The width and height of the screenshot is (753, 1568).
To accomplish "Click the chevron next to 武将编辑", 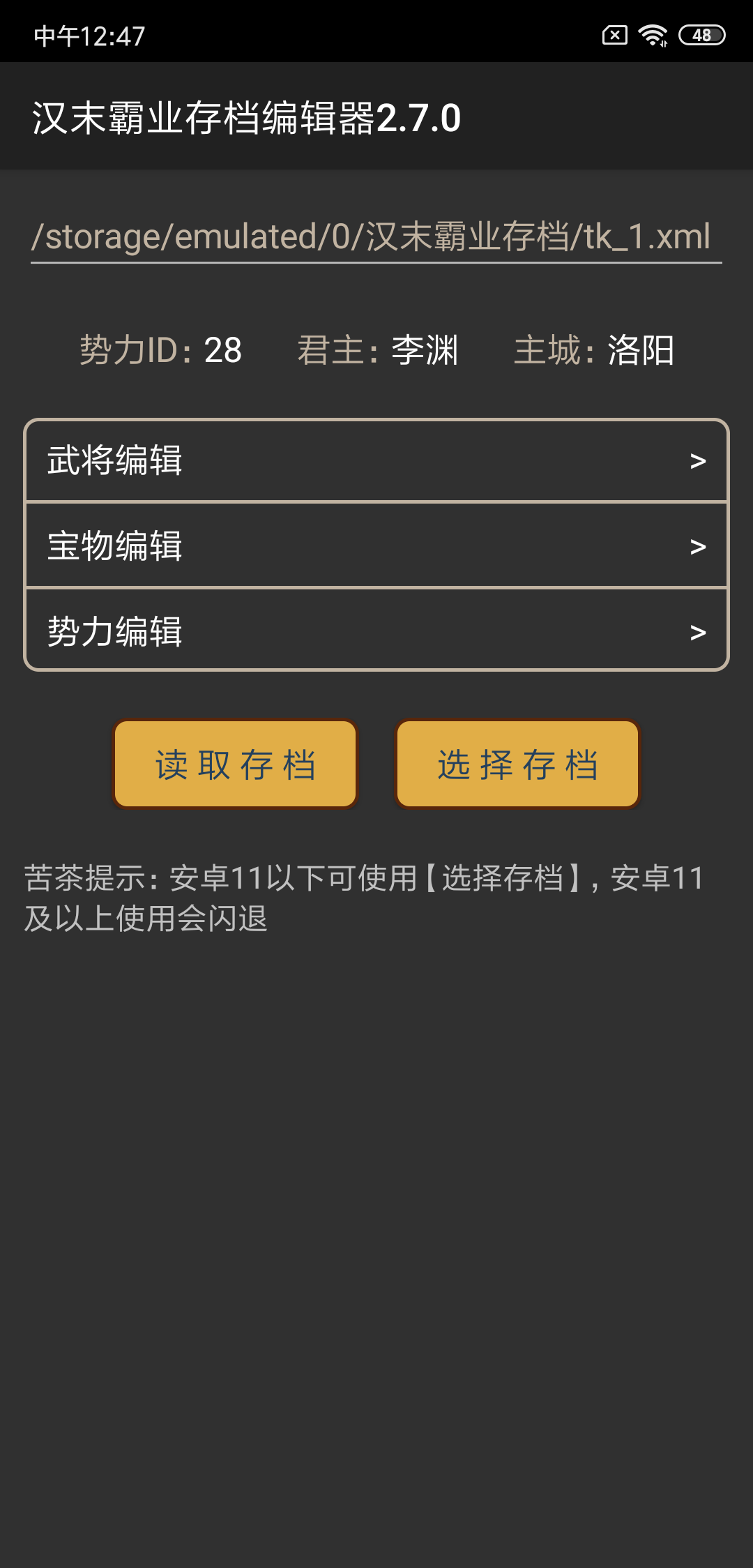I will point(699,460).
